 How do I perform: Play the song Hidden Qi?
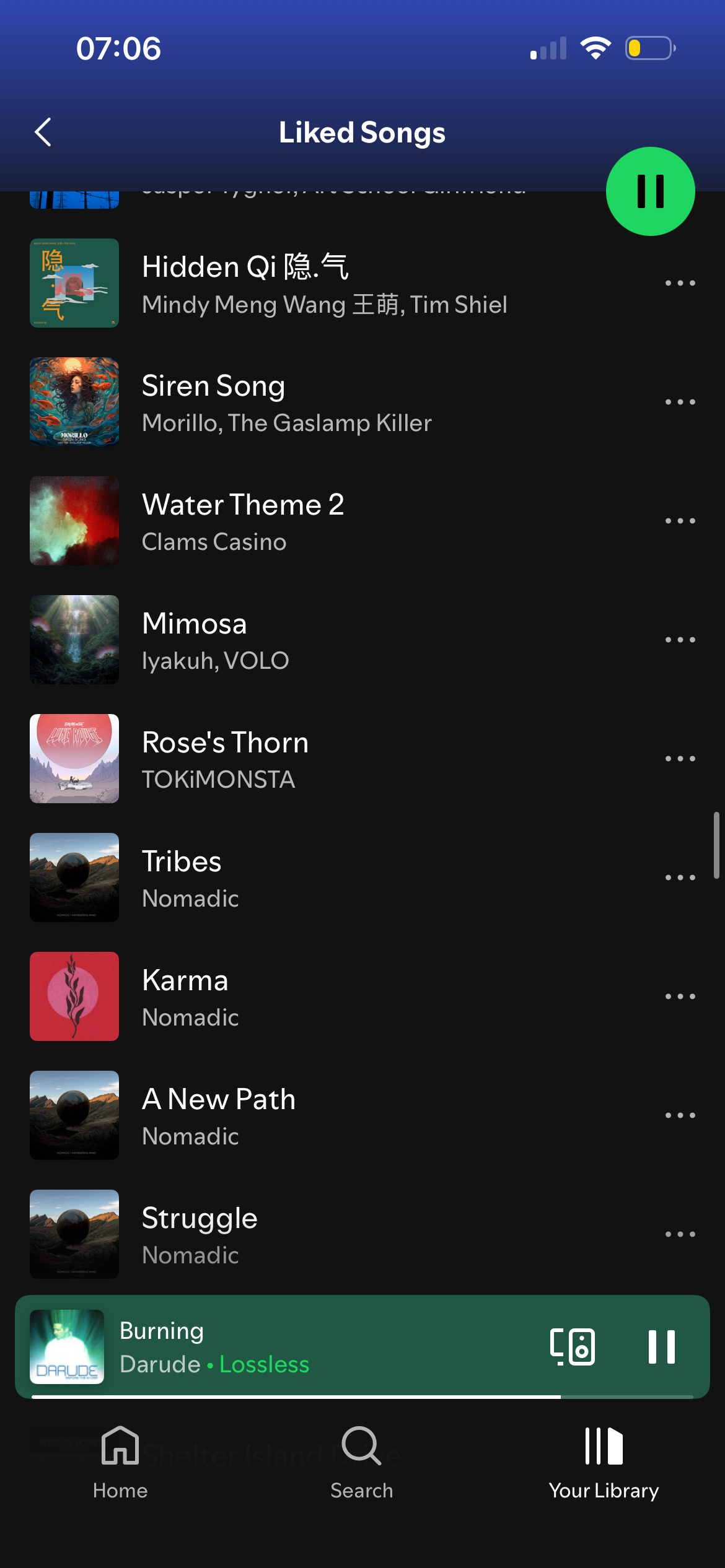coord(322,284)
